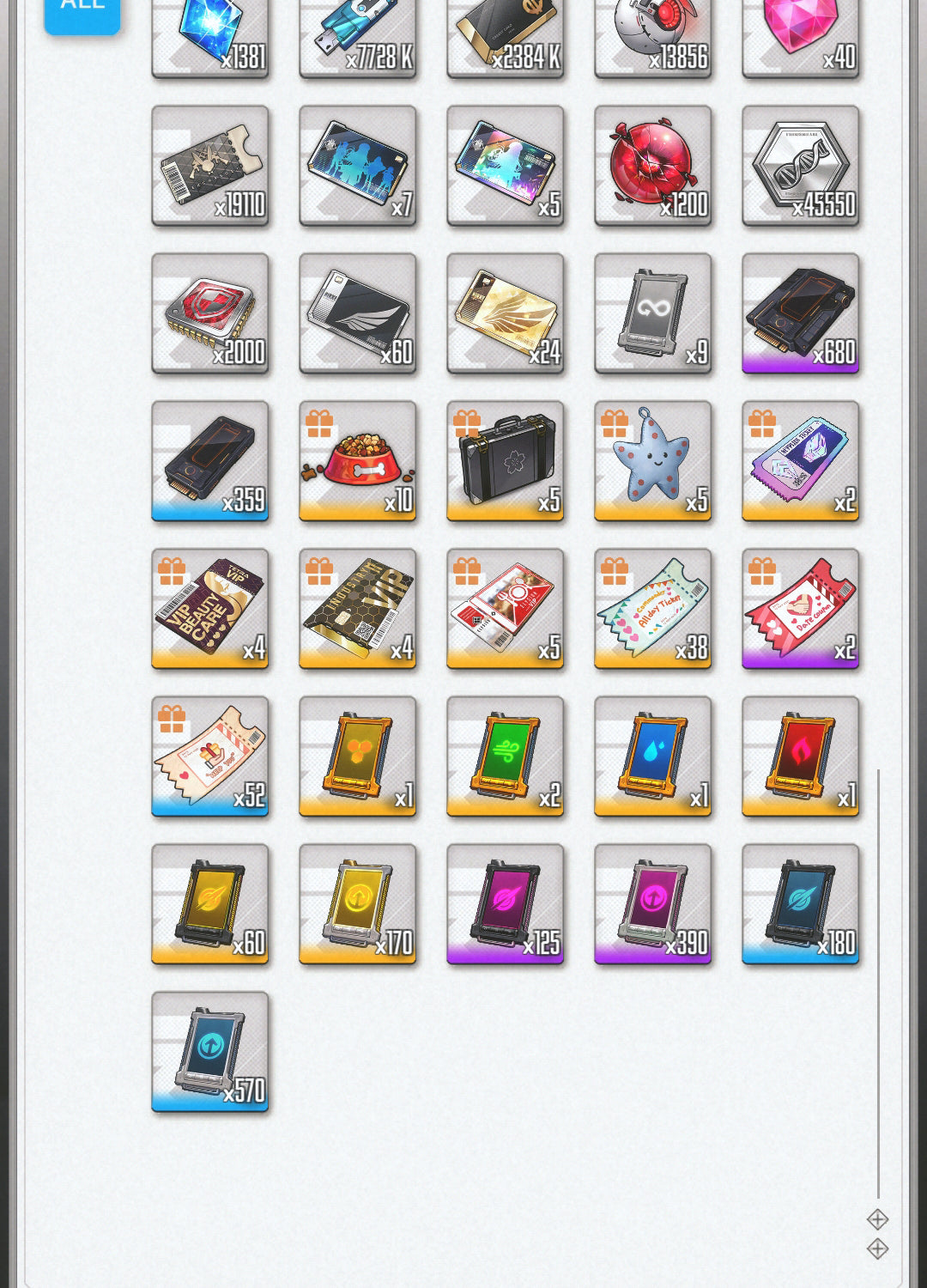Open the black barcode ticket x19110
This screenshot has width=927, height=1288.
pyautogui.click(x=210, y=166)
